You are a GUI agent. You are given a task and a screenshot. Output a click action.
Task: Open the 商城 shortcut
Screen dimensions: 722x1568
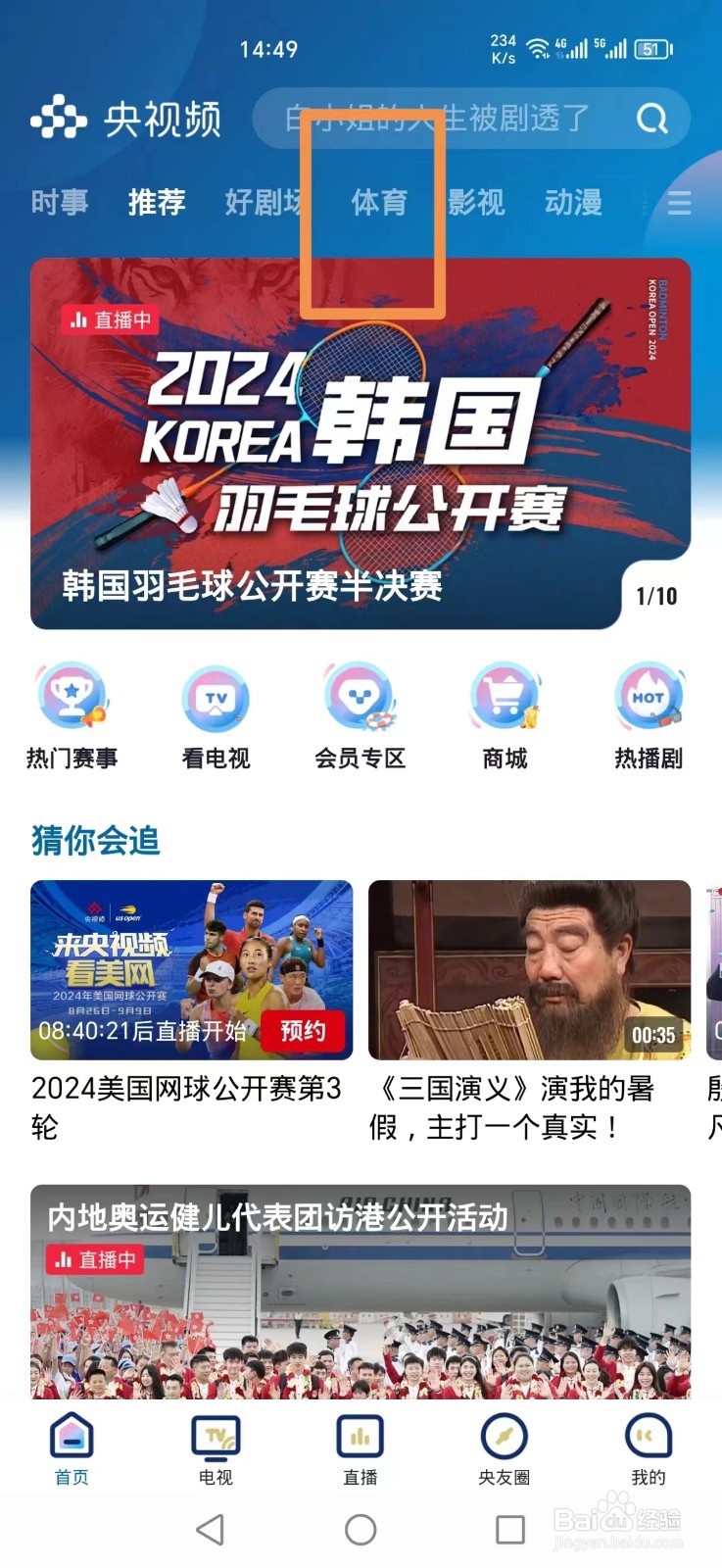[x=505, y=715]
